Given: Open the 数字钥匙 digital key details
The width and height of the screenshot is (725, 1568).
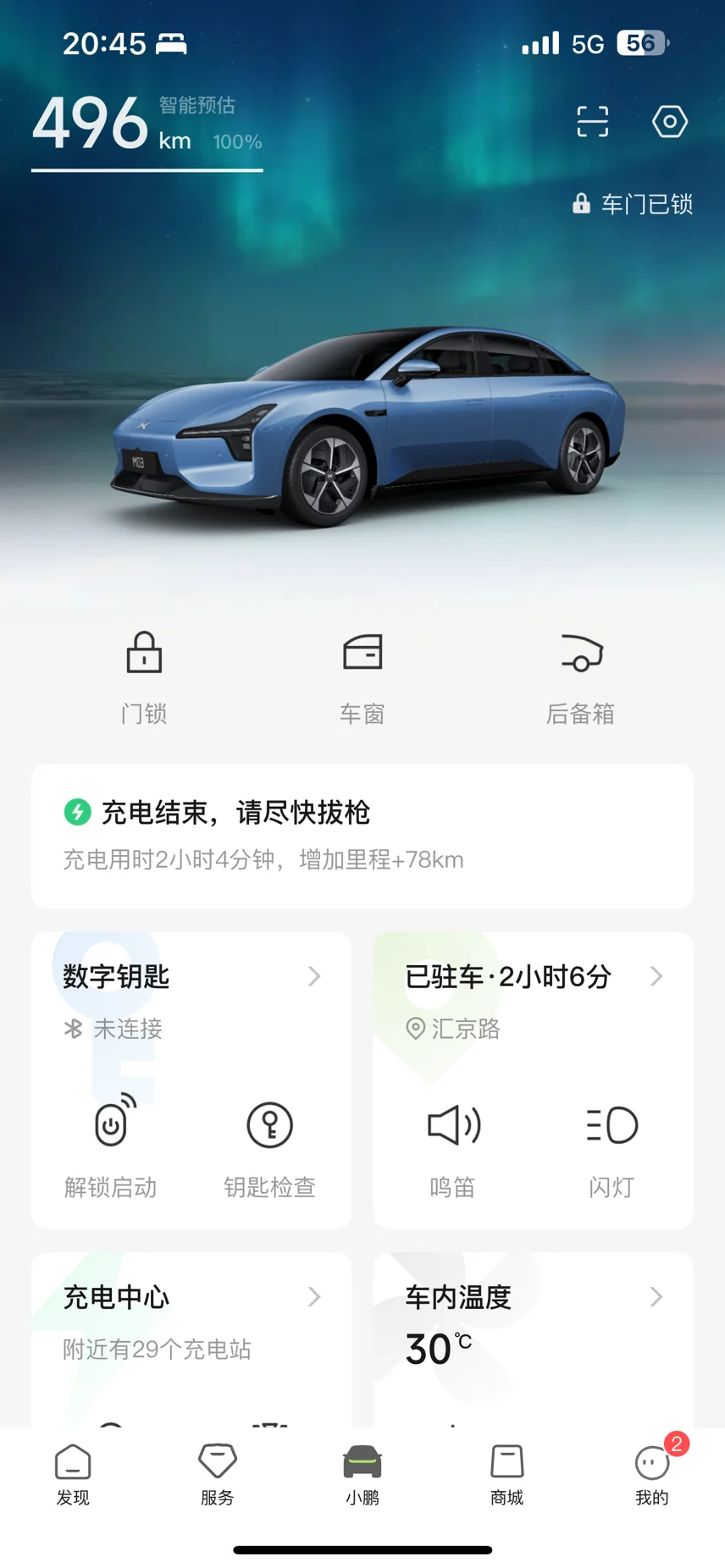Looking at the screenshot, I should pos(191,976).
